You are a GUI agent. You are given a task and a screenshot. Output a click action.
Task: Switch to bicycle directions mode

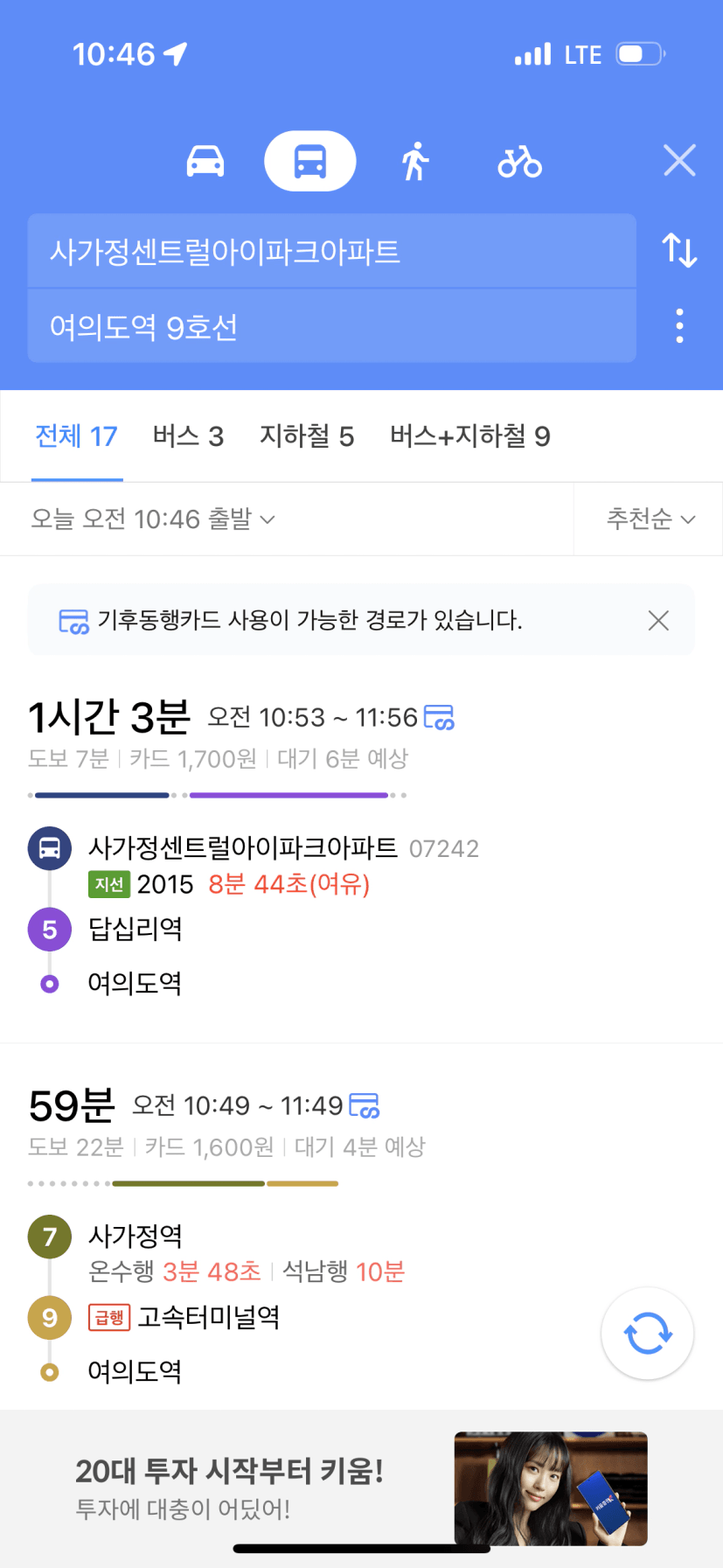pyautogui.click(x=519, y=162)
